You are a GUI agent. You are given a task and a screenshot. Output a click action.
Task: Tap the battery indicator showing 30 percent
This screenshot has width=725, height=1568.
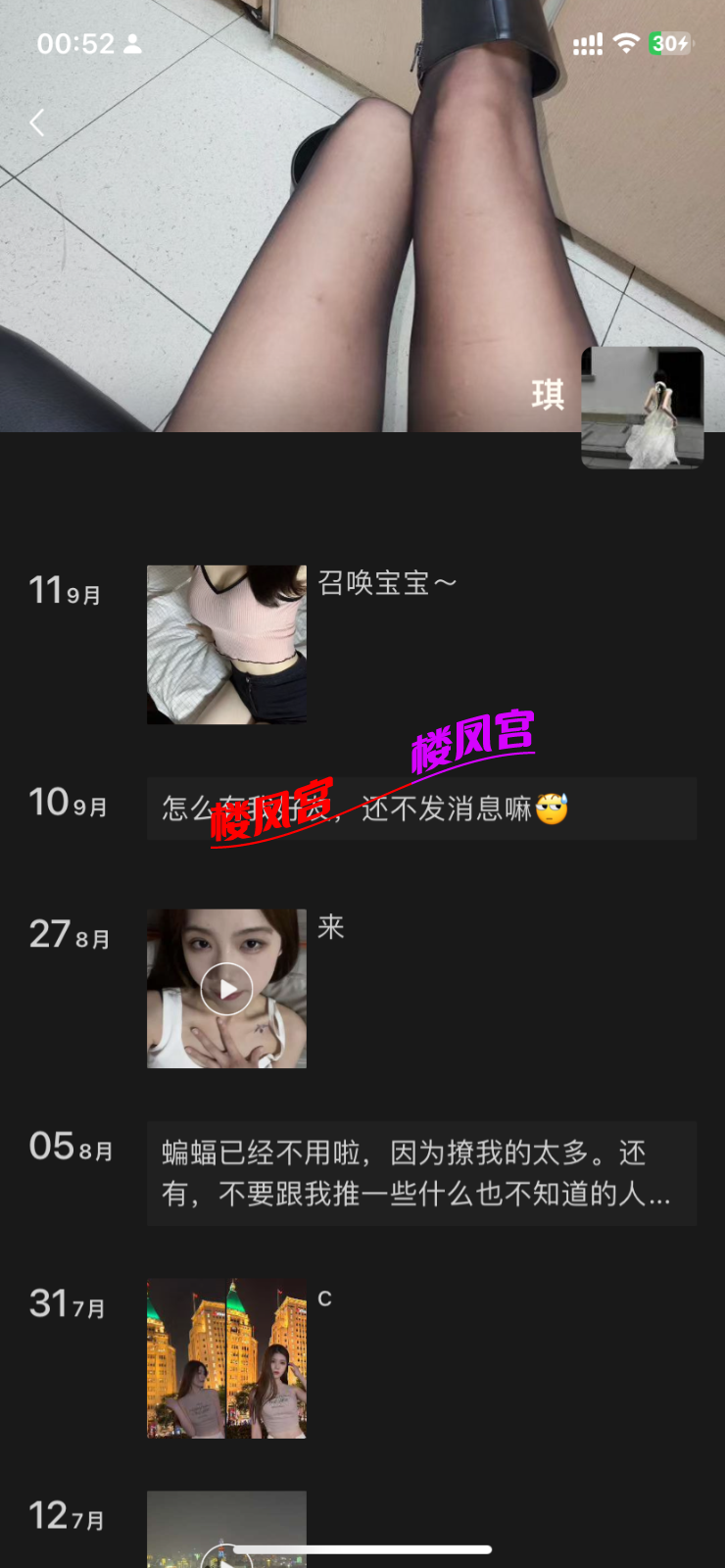(x=667, y=43)
